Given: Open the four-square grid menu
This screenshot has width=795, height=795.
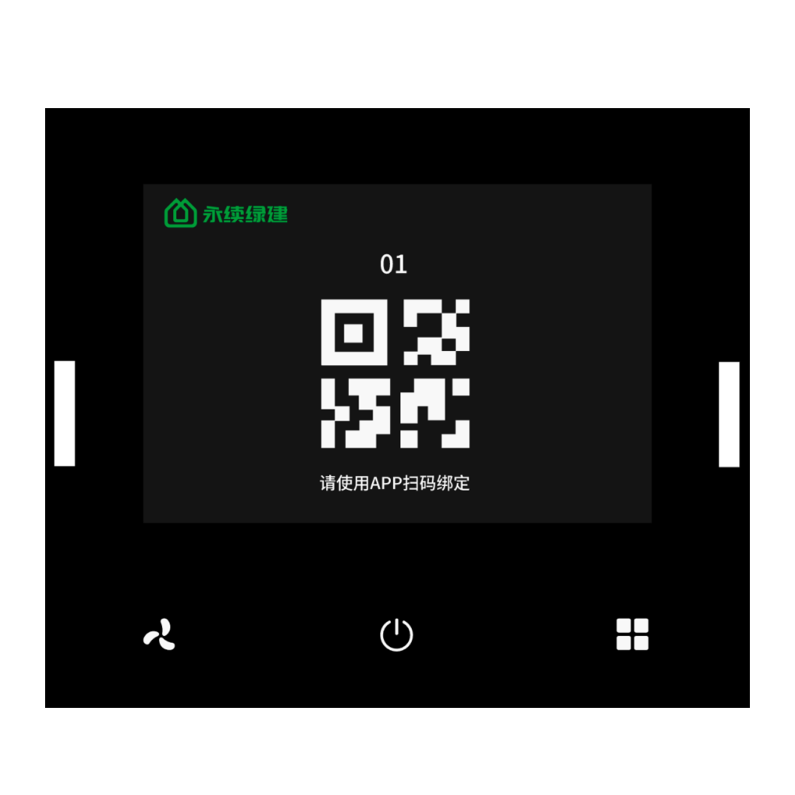Looking at the screenshot, I should (x=632, y=634).
